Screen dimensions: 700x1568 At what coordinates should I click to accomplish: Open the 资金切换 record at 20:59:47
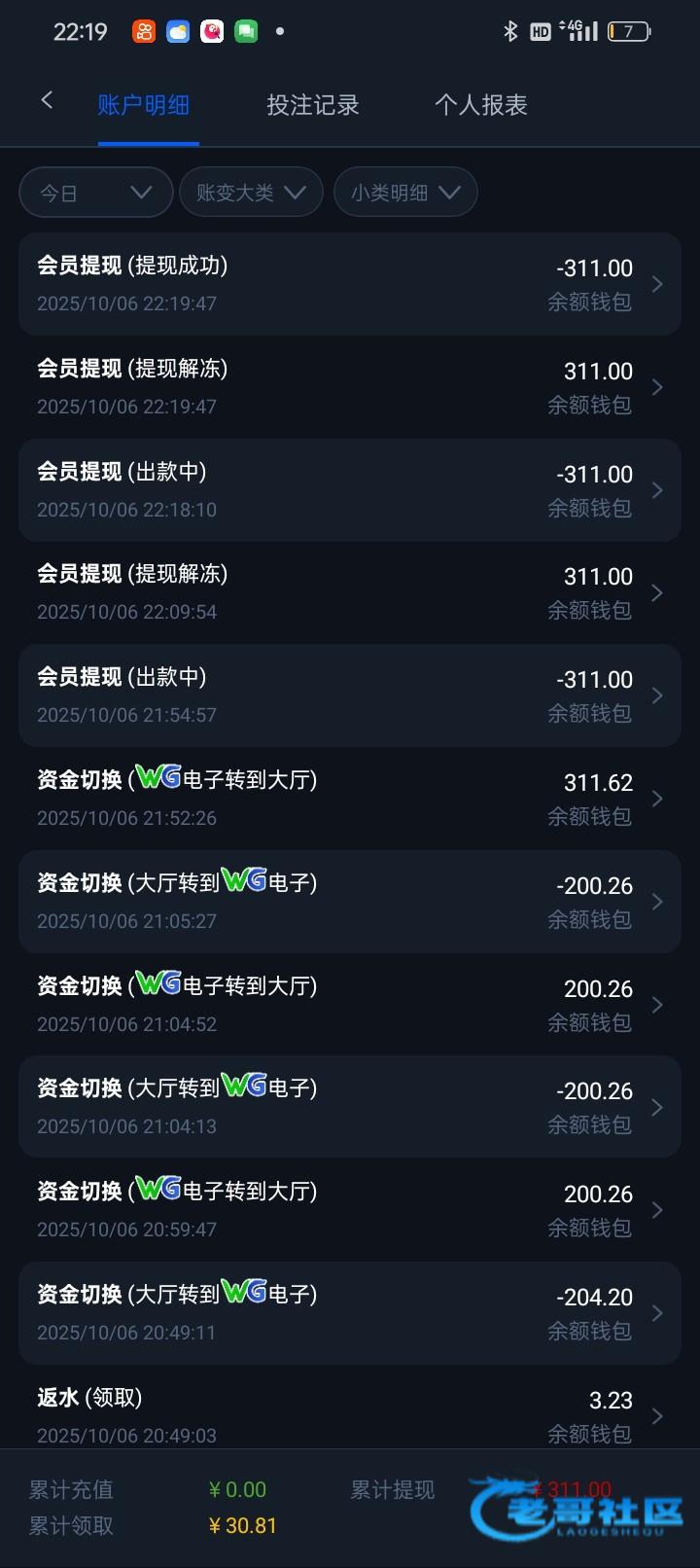350,1210
